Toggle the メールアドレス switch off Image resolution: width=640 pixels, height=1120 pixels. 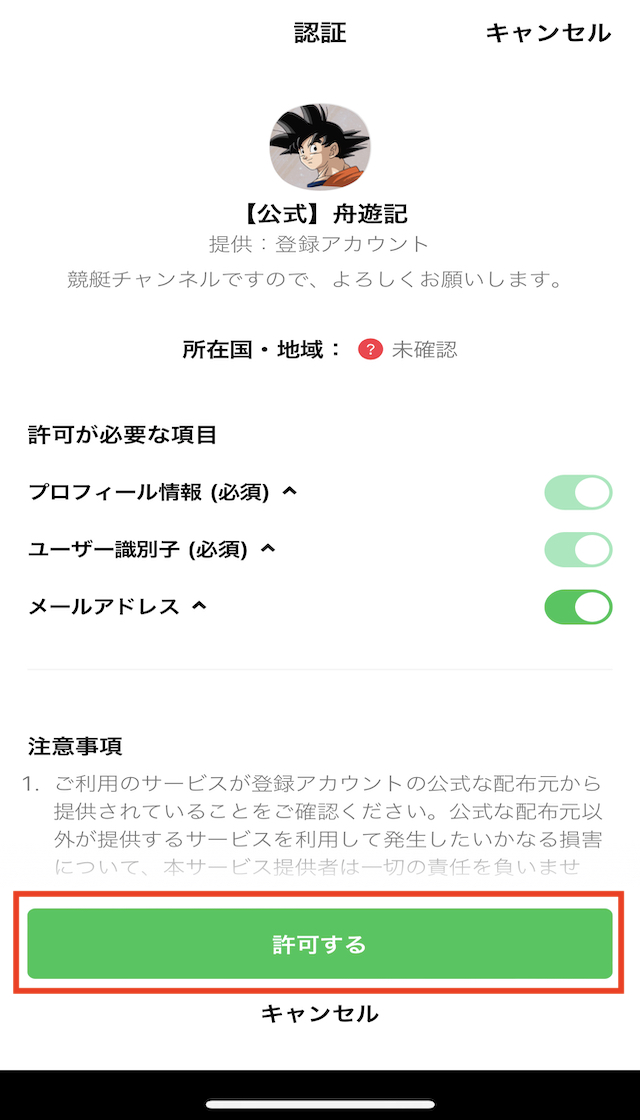click(579, 607)
